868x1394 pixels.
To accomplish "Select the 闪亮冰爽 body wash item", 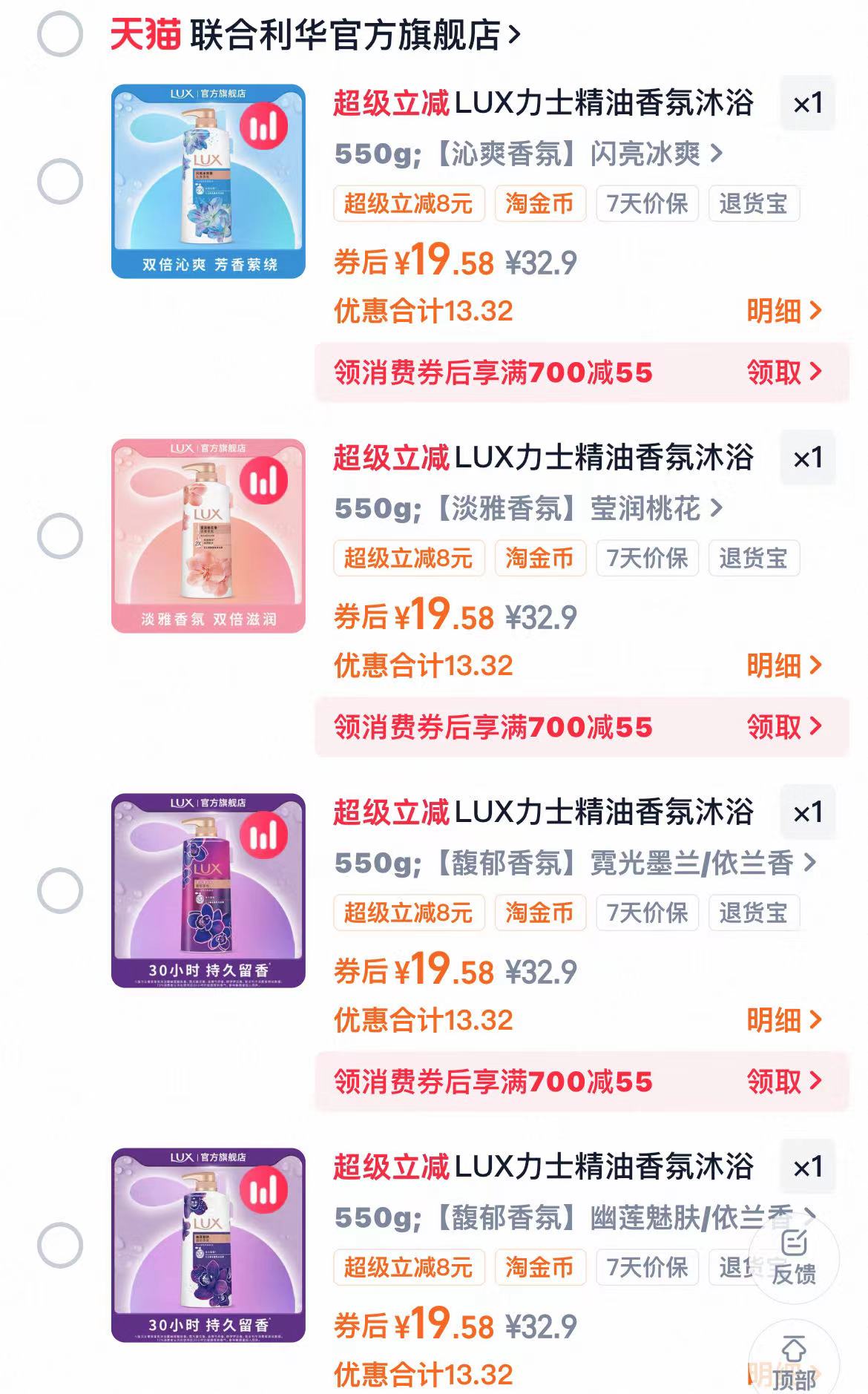I will tap(59, 181).
